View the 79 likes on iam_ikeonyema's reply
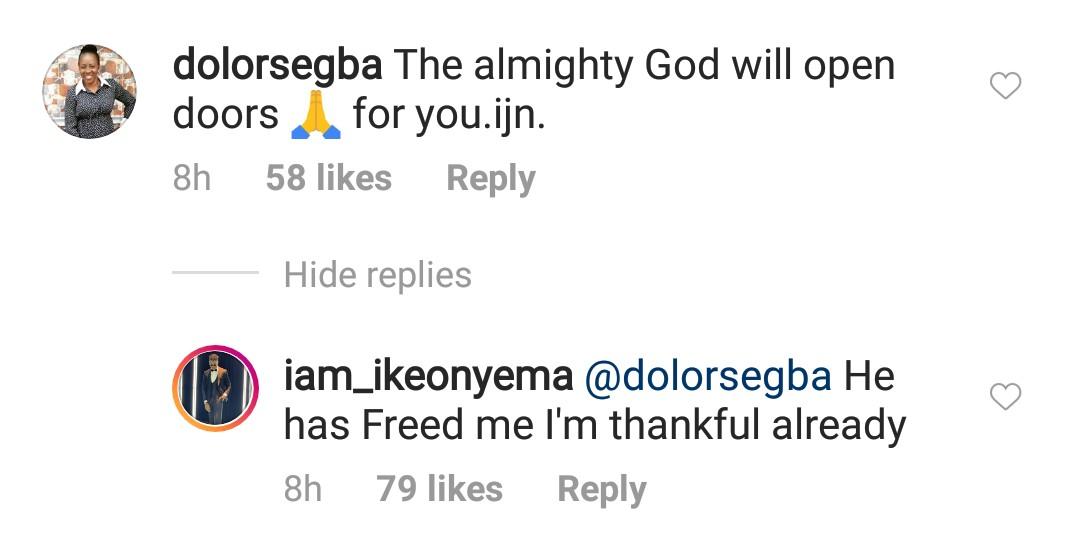Viewport: 1080px width, 548px height. [x=439, y=490]
